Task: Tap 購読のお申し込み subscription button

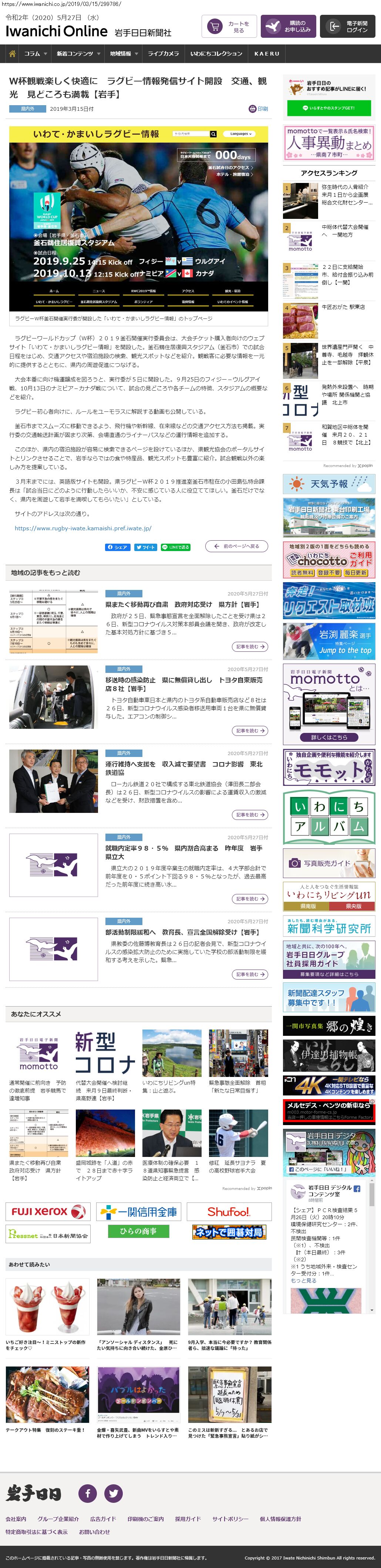Action: click(x=288, y=27)
